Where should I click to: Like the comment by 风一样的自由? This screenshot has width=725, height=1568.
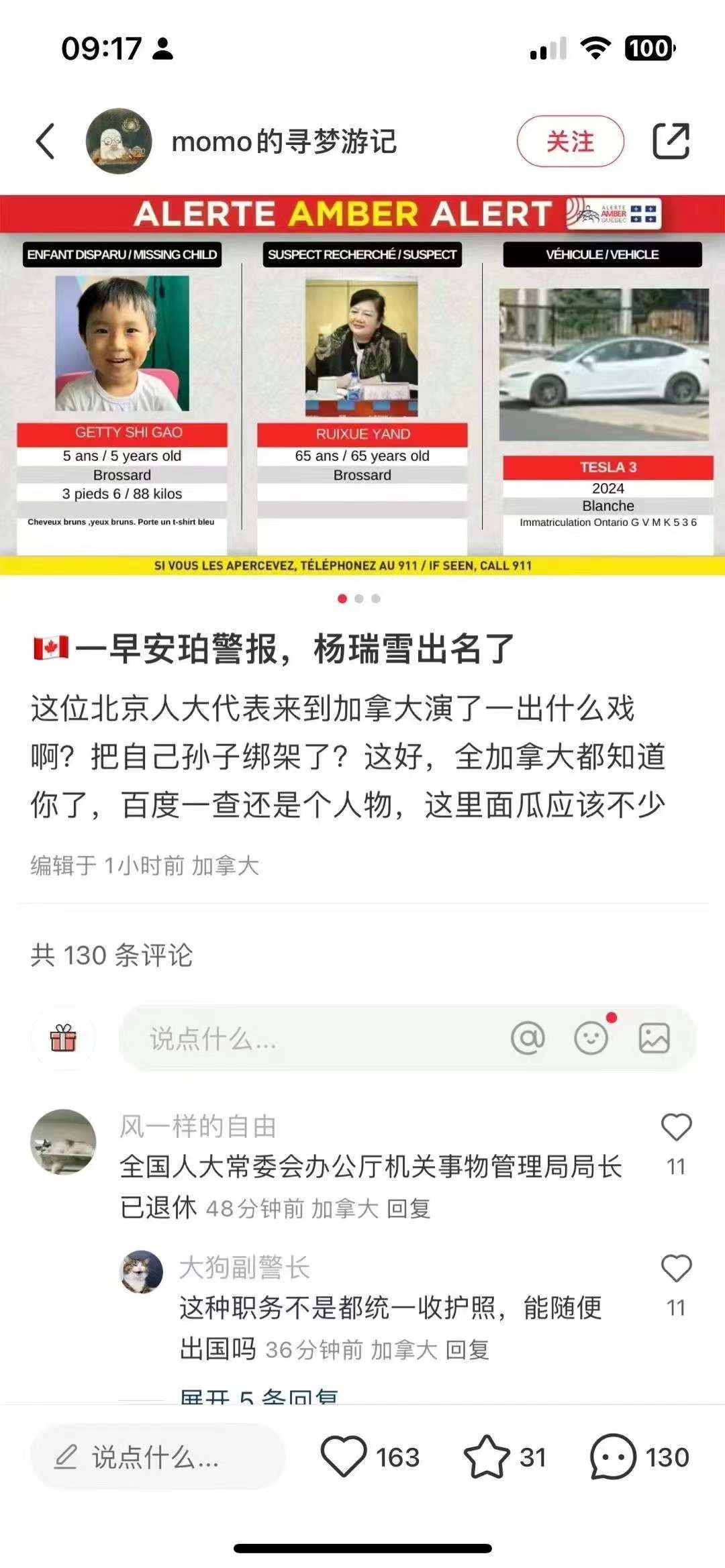coord(676,1128)
